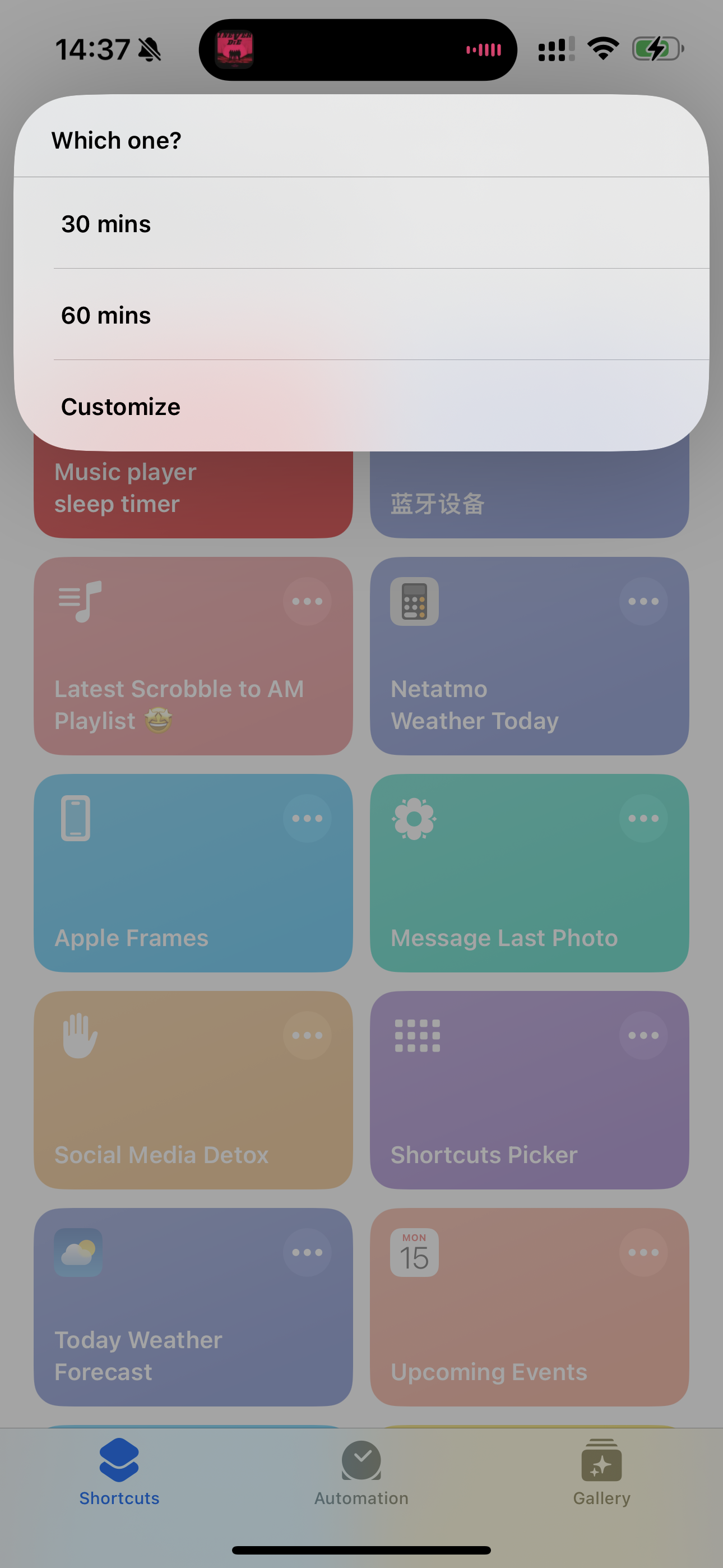Choose the 60 mins option
723x1568 pixels.
tap(361, 315)
